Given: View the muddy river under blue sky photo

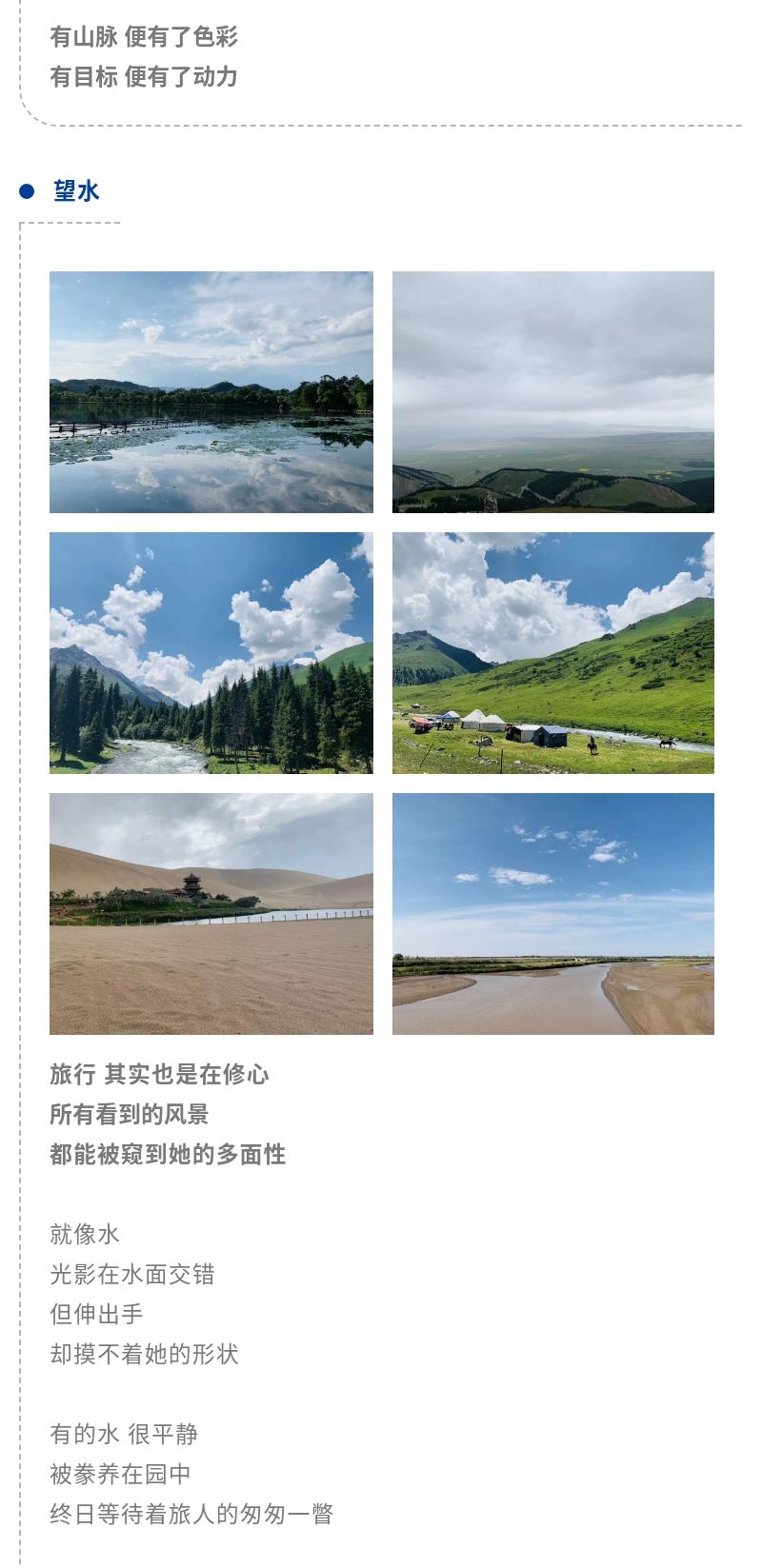Looking at the screenshot, I should pos(553,914).
